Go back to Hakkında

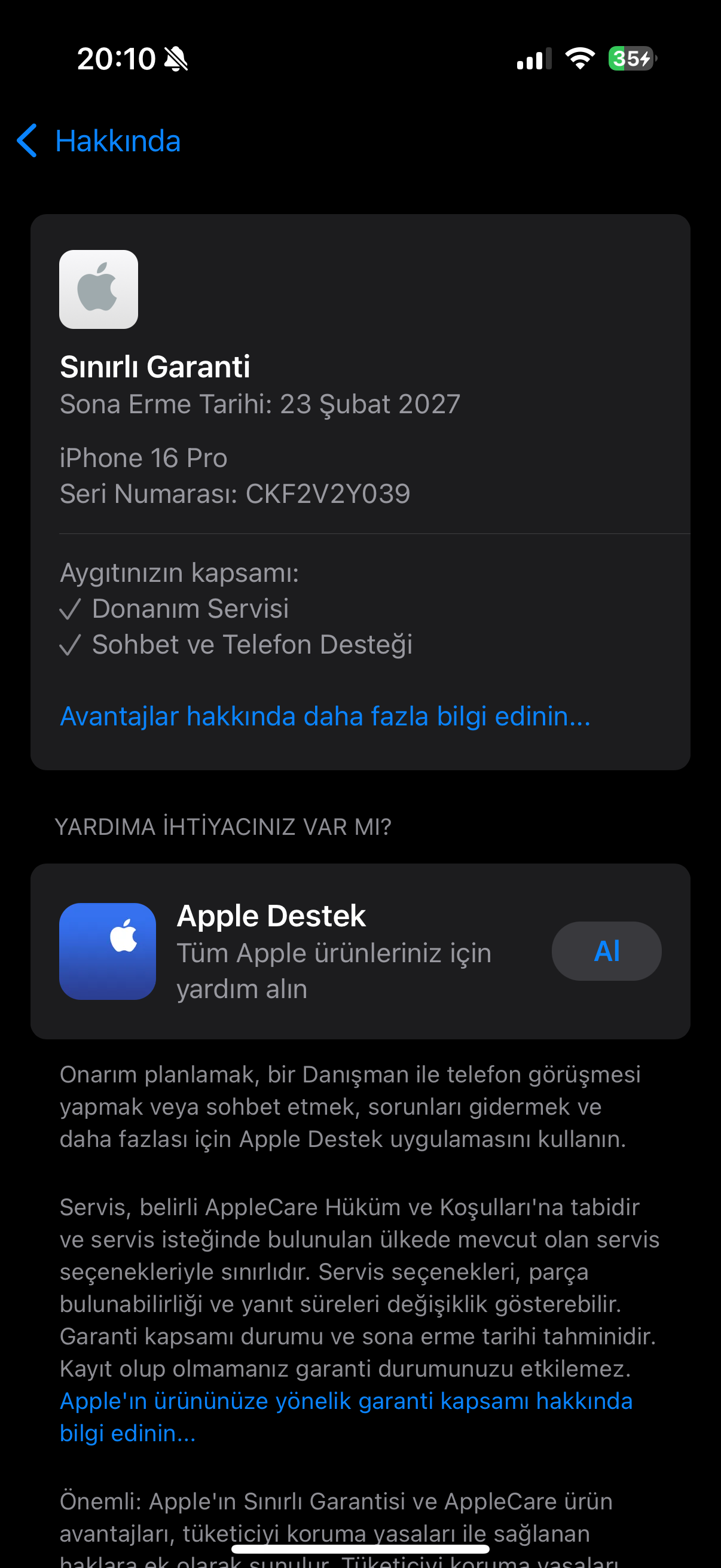click(99, 141)
